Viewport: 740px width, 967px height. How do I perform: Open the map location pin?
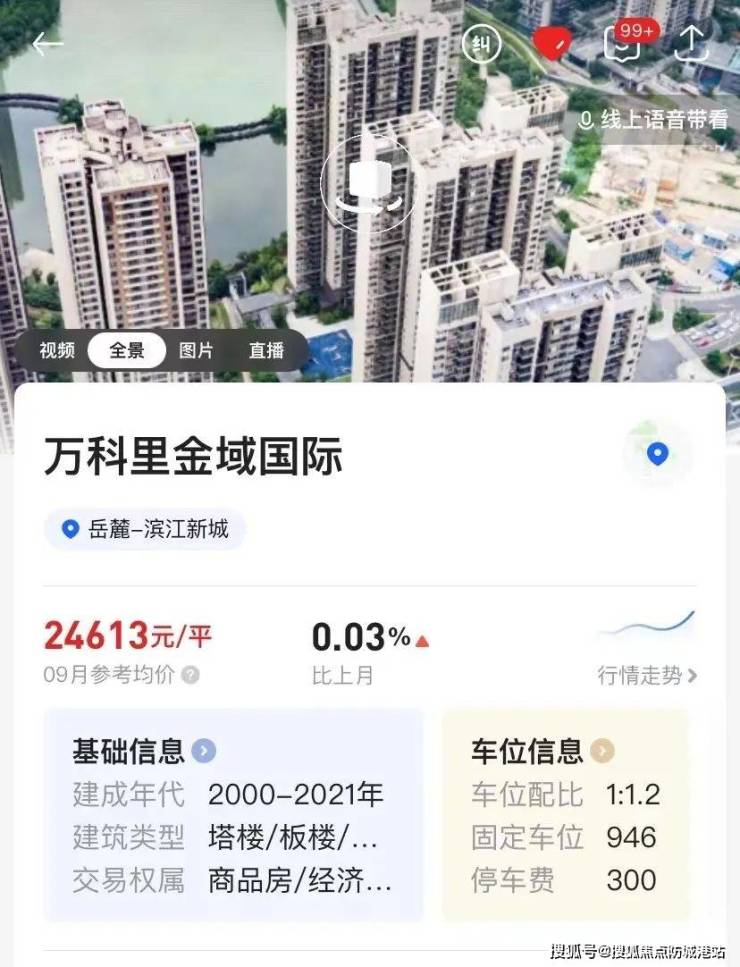tap(657, 455)
